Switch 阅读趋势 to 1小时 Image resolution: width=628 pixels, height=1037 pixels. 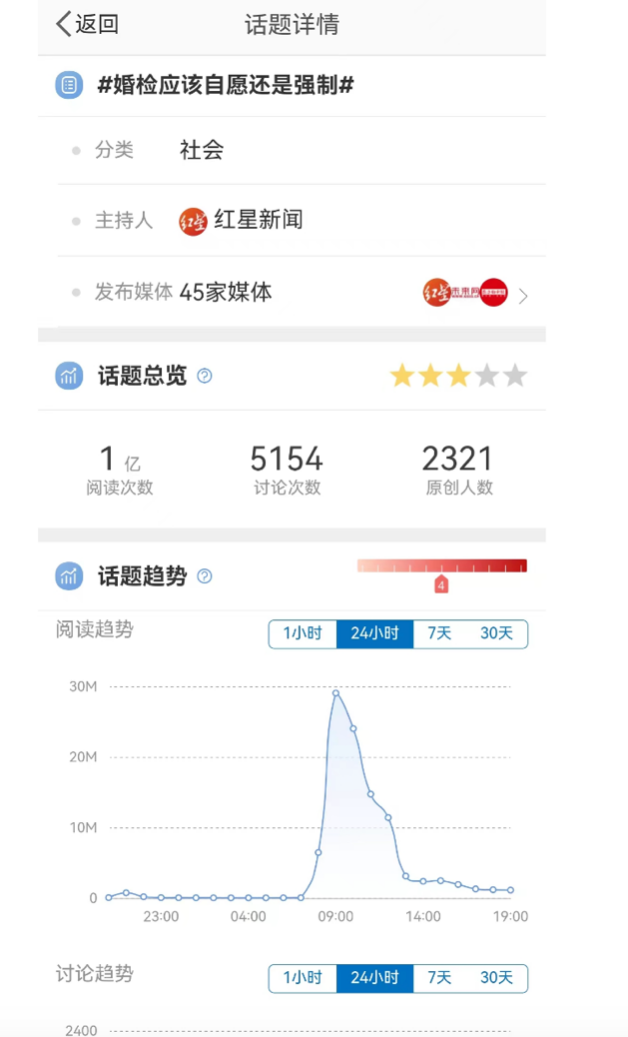click(303, 634)
